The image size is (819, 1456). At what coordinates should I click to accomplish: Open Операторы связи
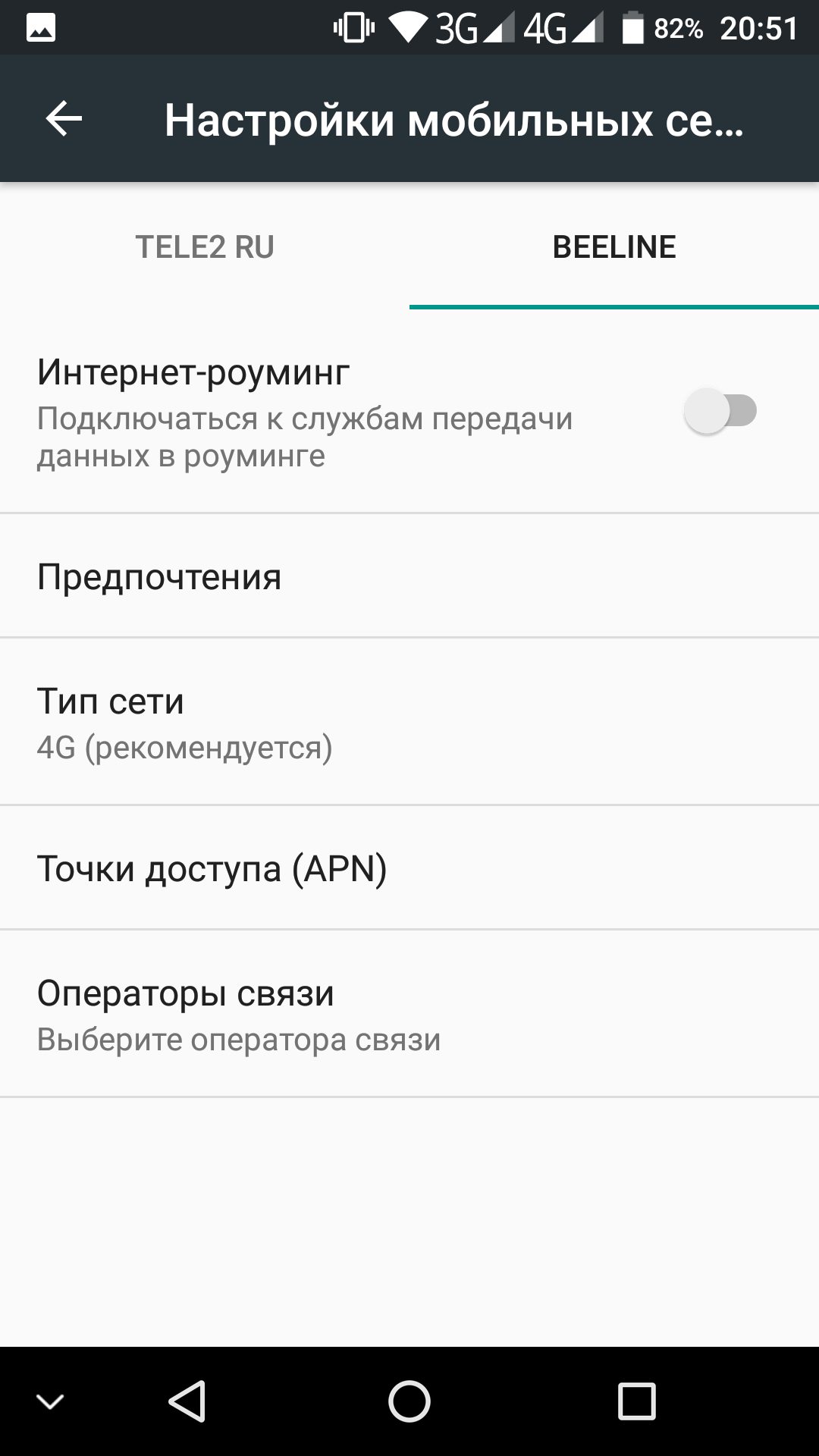409,1014
